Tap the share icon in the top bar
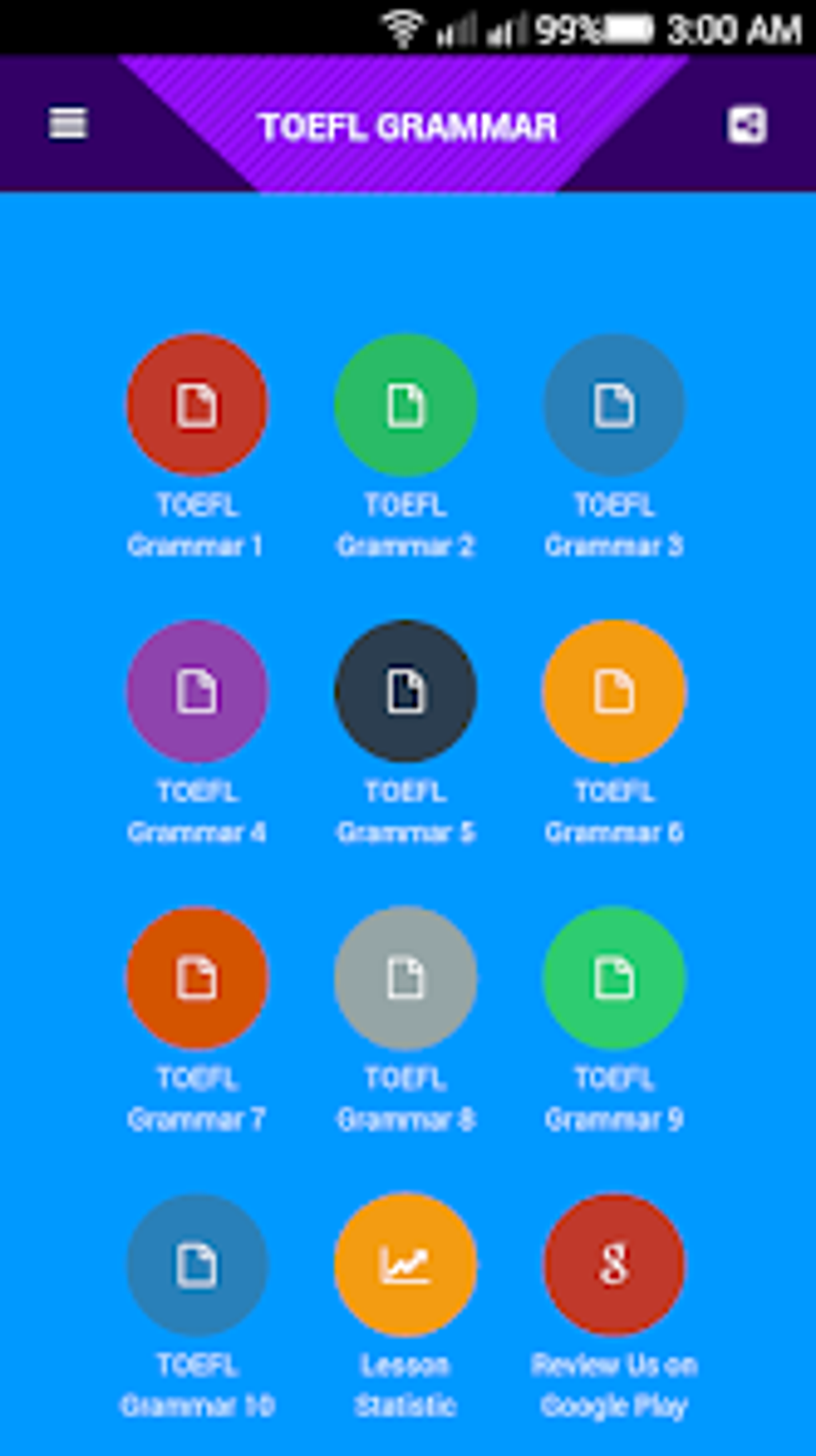This screenshot has width=816, height=1456. tap(746, 125)
